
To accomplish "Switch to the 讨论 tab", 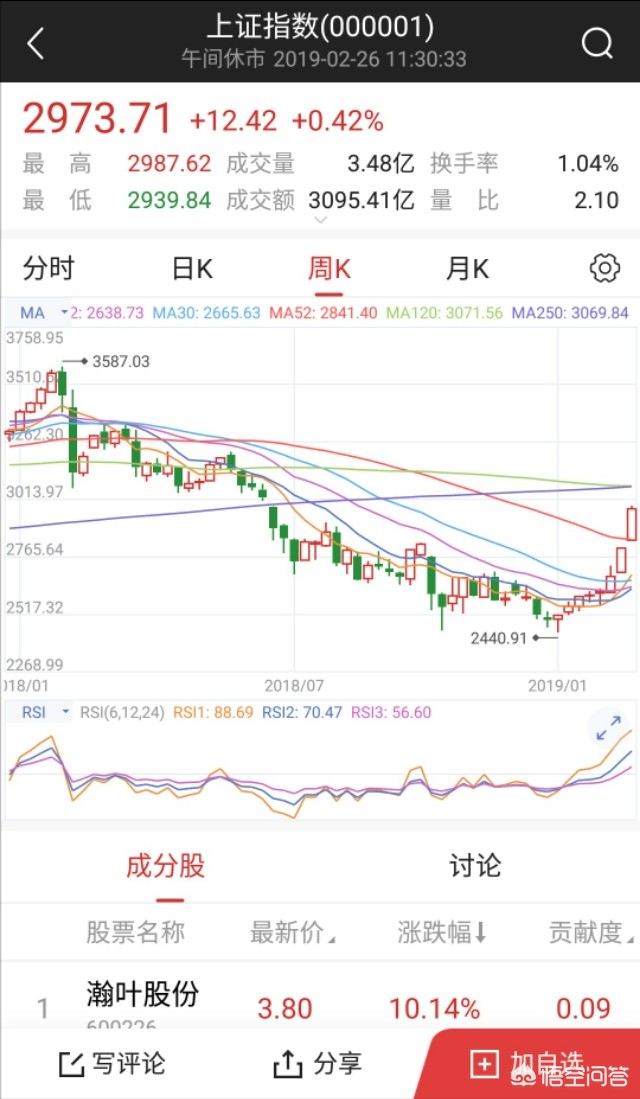I will [475, 865].
